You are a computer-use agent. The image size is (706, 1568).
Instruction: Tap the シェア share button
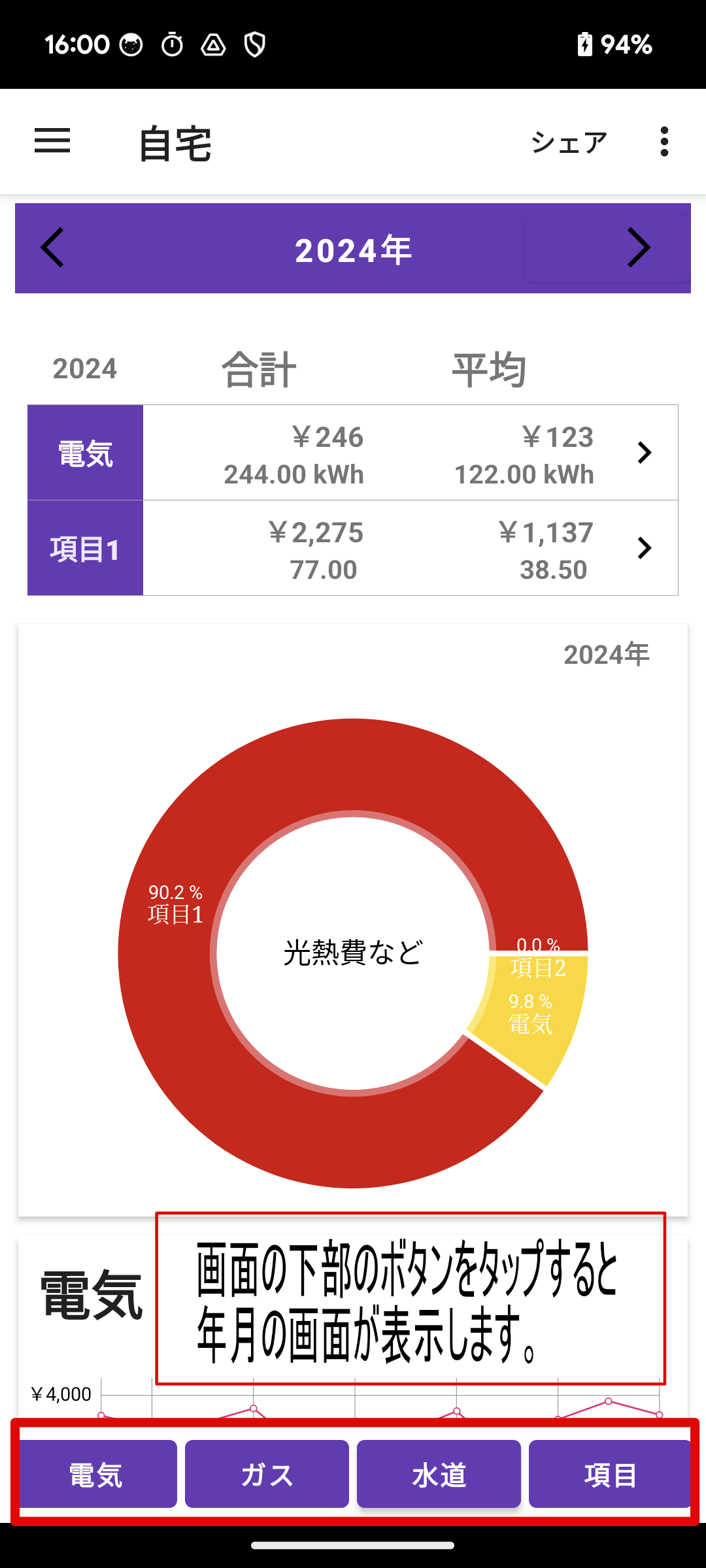[x=569, y=142]
